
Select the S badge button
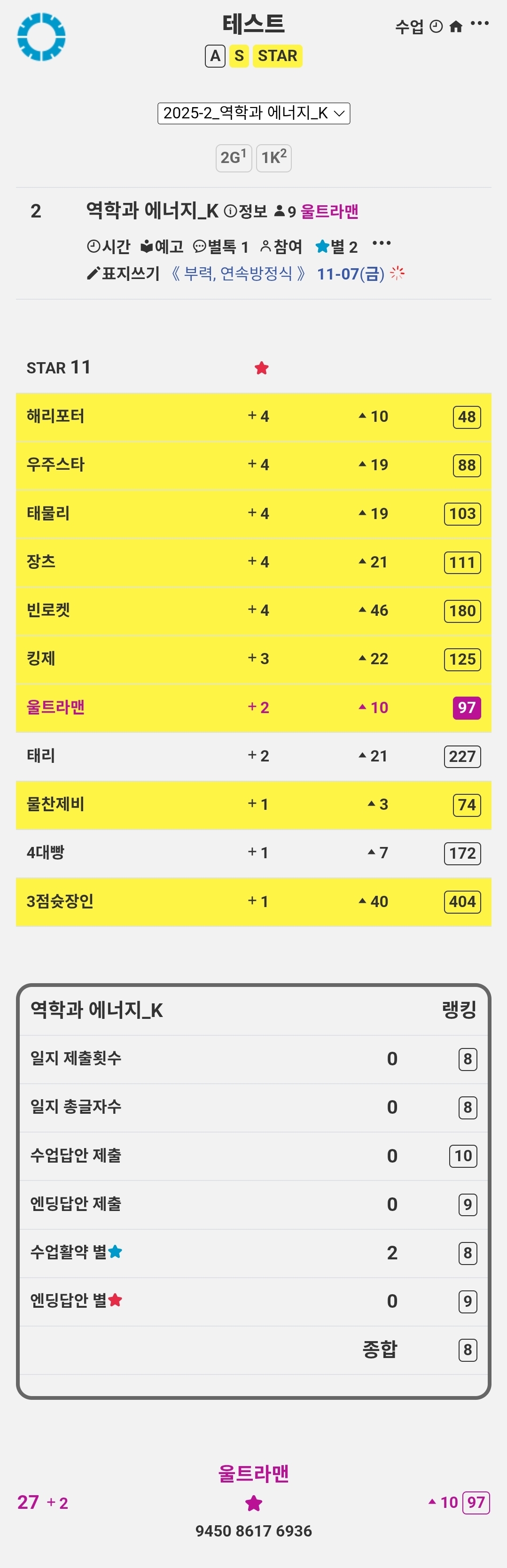(239, 56)
